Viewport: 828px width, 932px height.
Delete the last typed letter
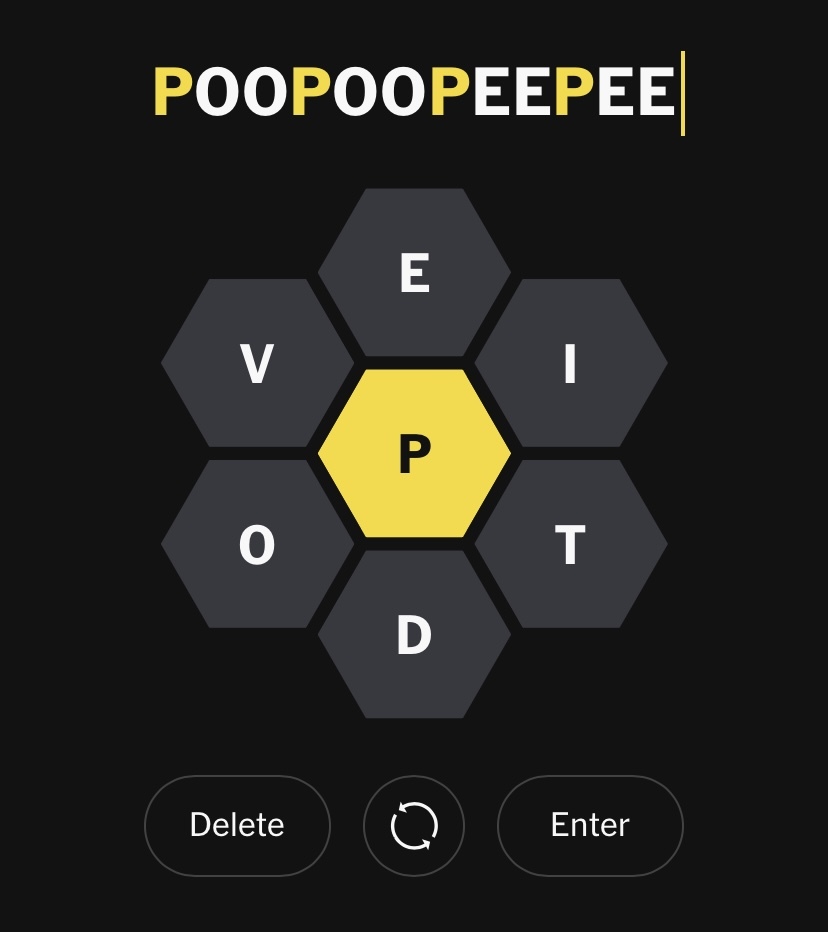pyautogui.click(x=237, y=825)
